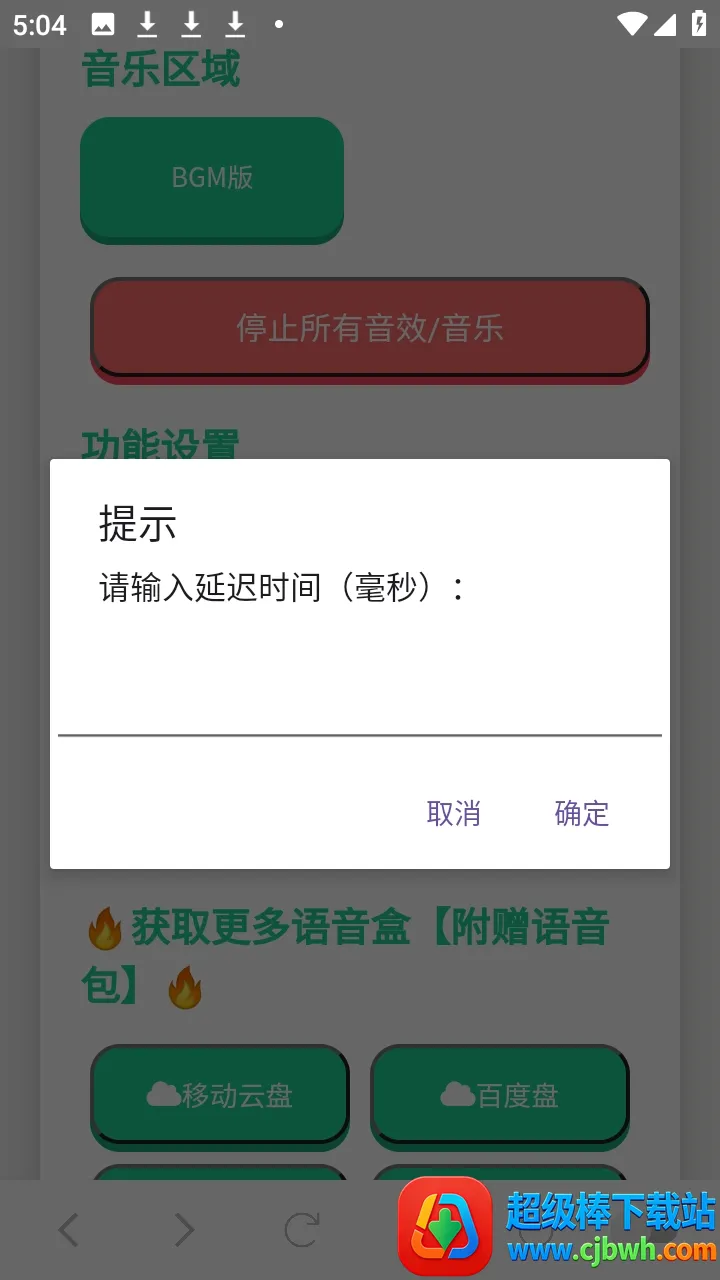This screenshot has height=1280, width=720.
Task: Cancel the delay prompt with 取消
Action: point(453,813)
